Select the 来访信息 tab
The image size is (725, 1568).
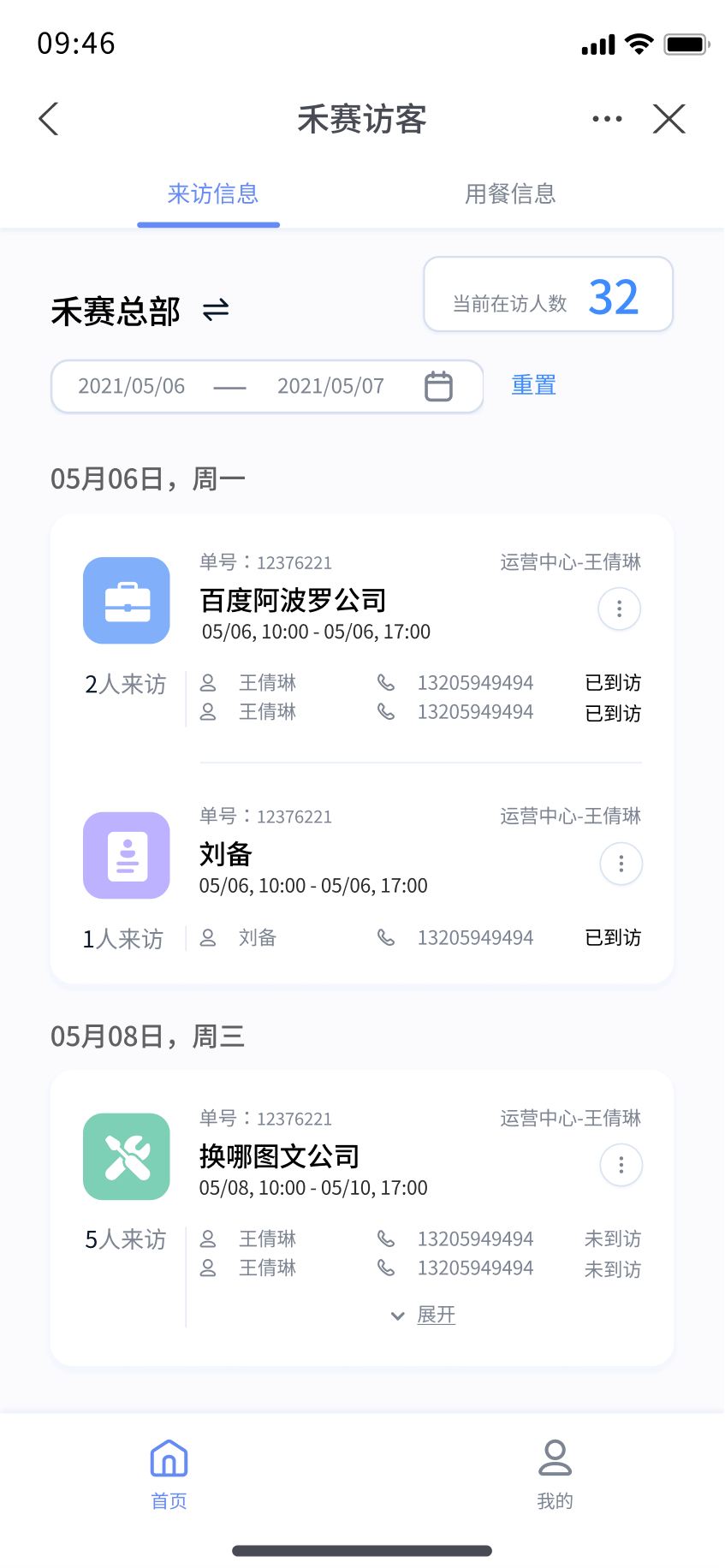pyautogui.click(x=212, y=194)
